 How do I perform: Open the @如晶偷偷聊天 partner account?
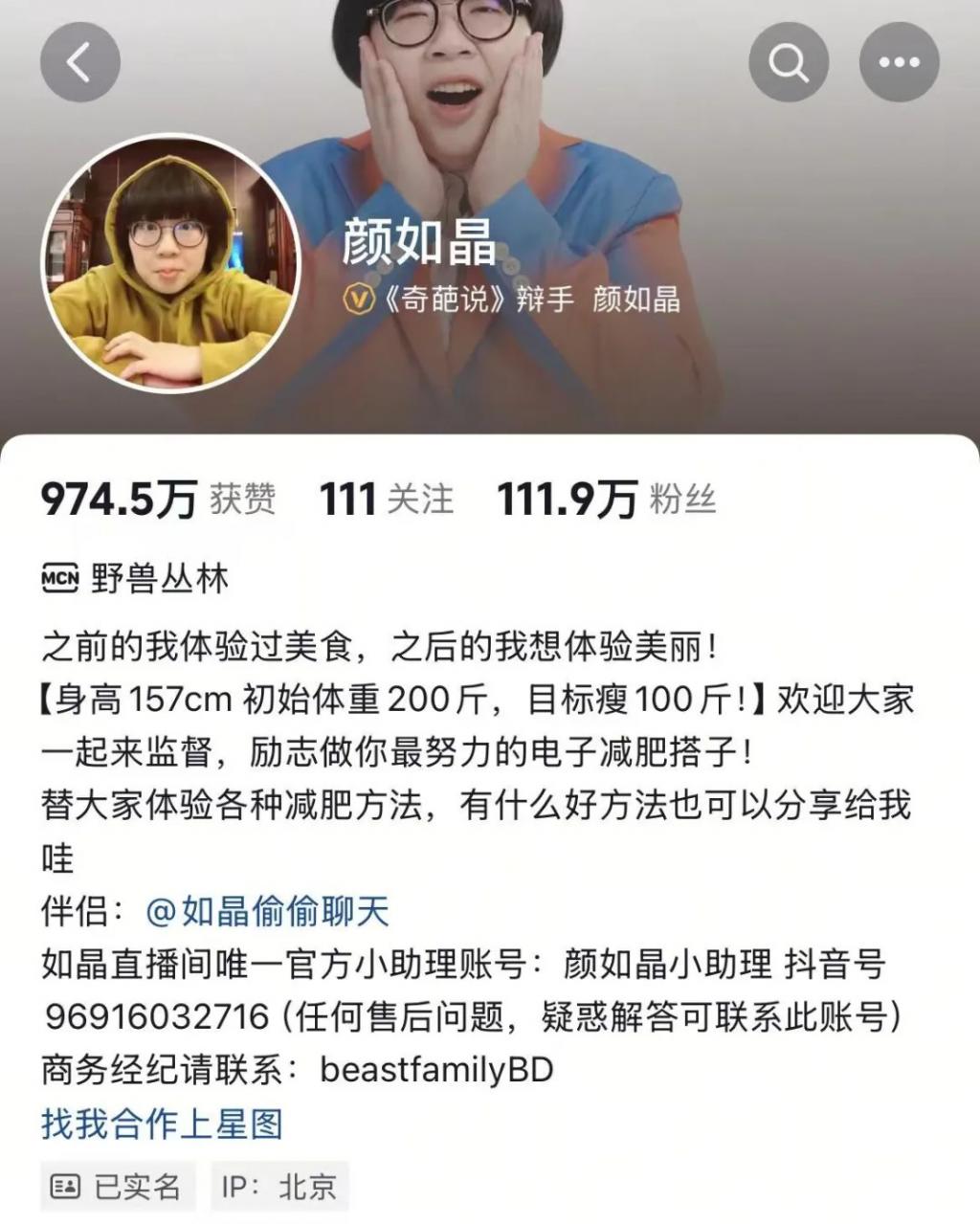[267, 911]
